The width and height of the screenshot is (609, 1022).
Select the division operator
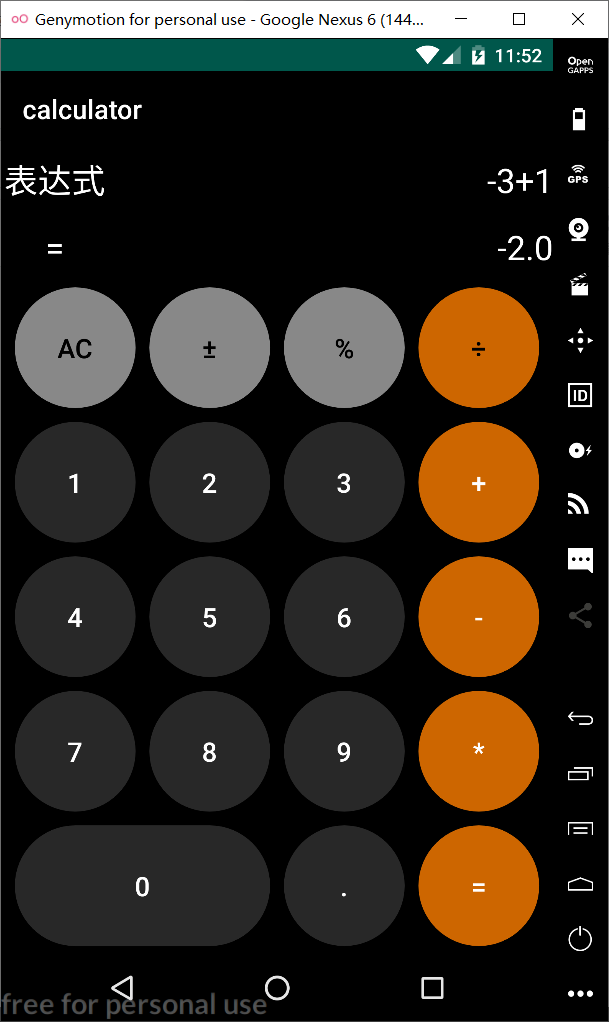478,348
